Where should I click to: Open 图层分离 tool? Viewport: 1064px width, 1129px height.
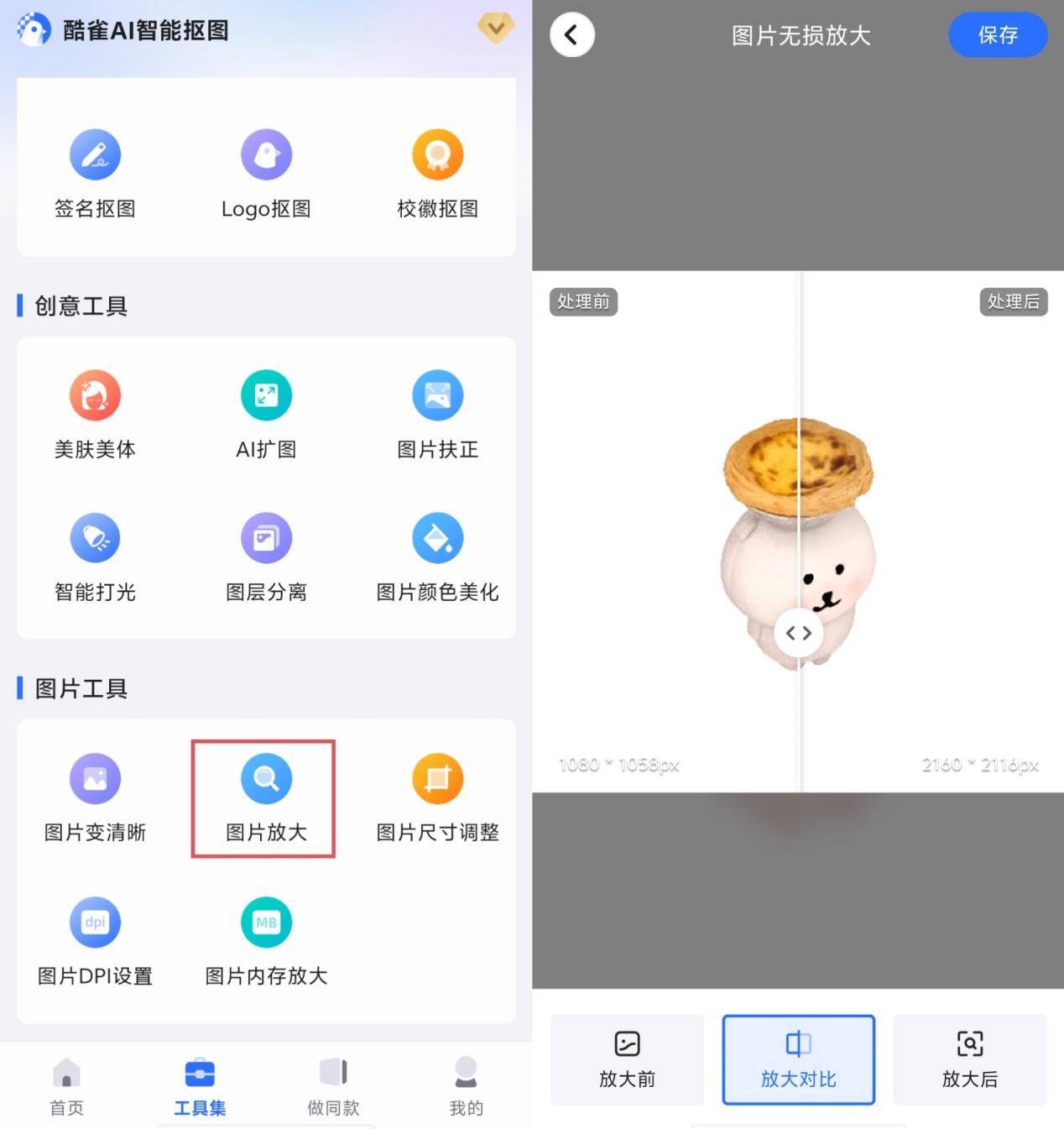[x=266, y=539]
